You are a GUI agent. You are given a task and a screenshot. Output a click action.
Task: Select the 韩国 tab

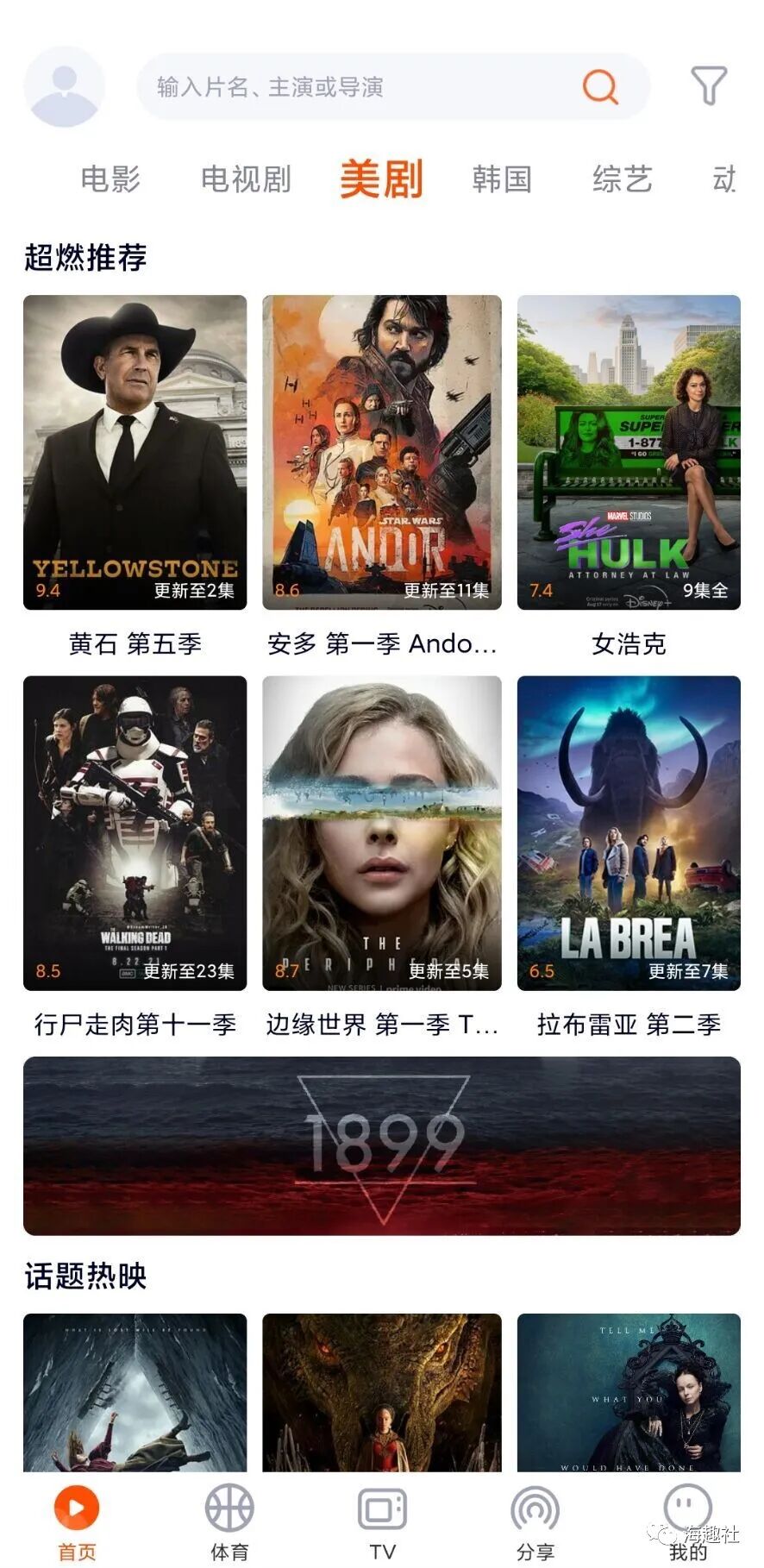click(501, 179)
